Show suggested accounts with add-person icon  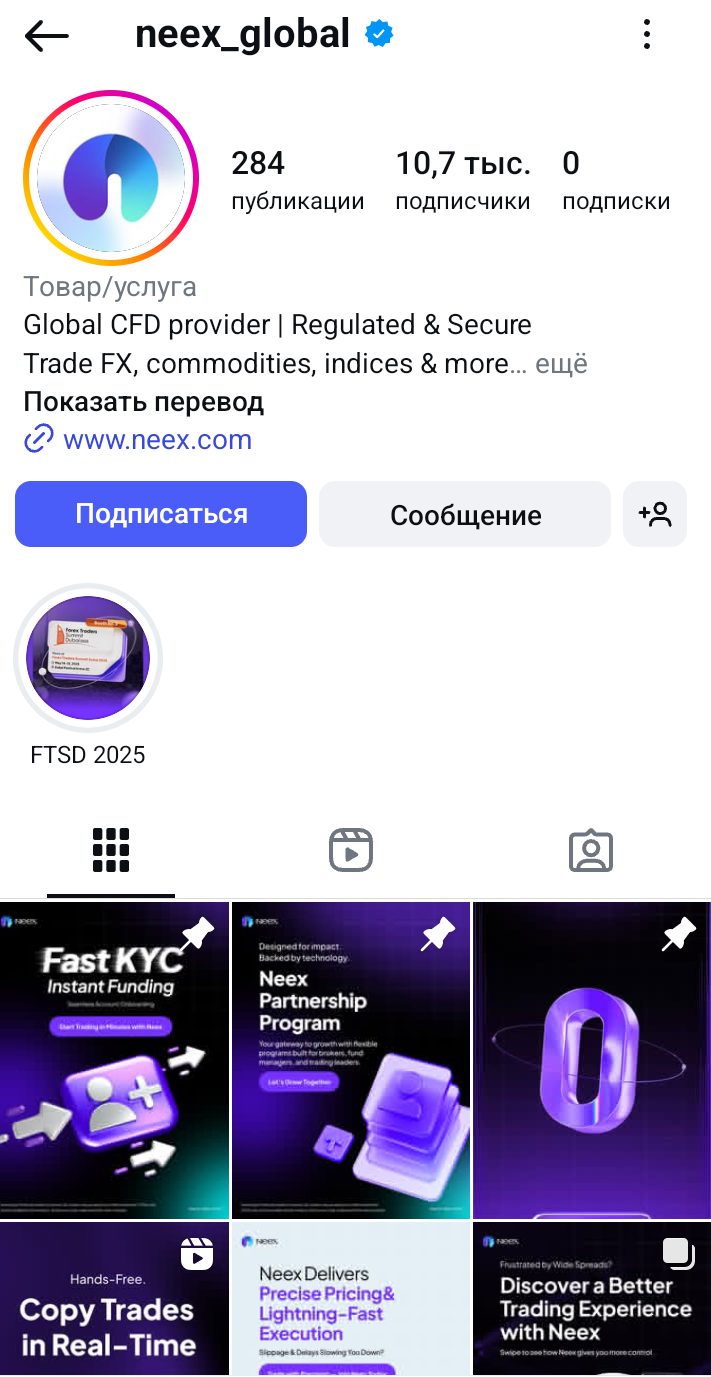pyautogui.click(x=655, y=514)
